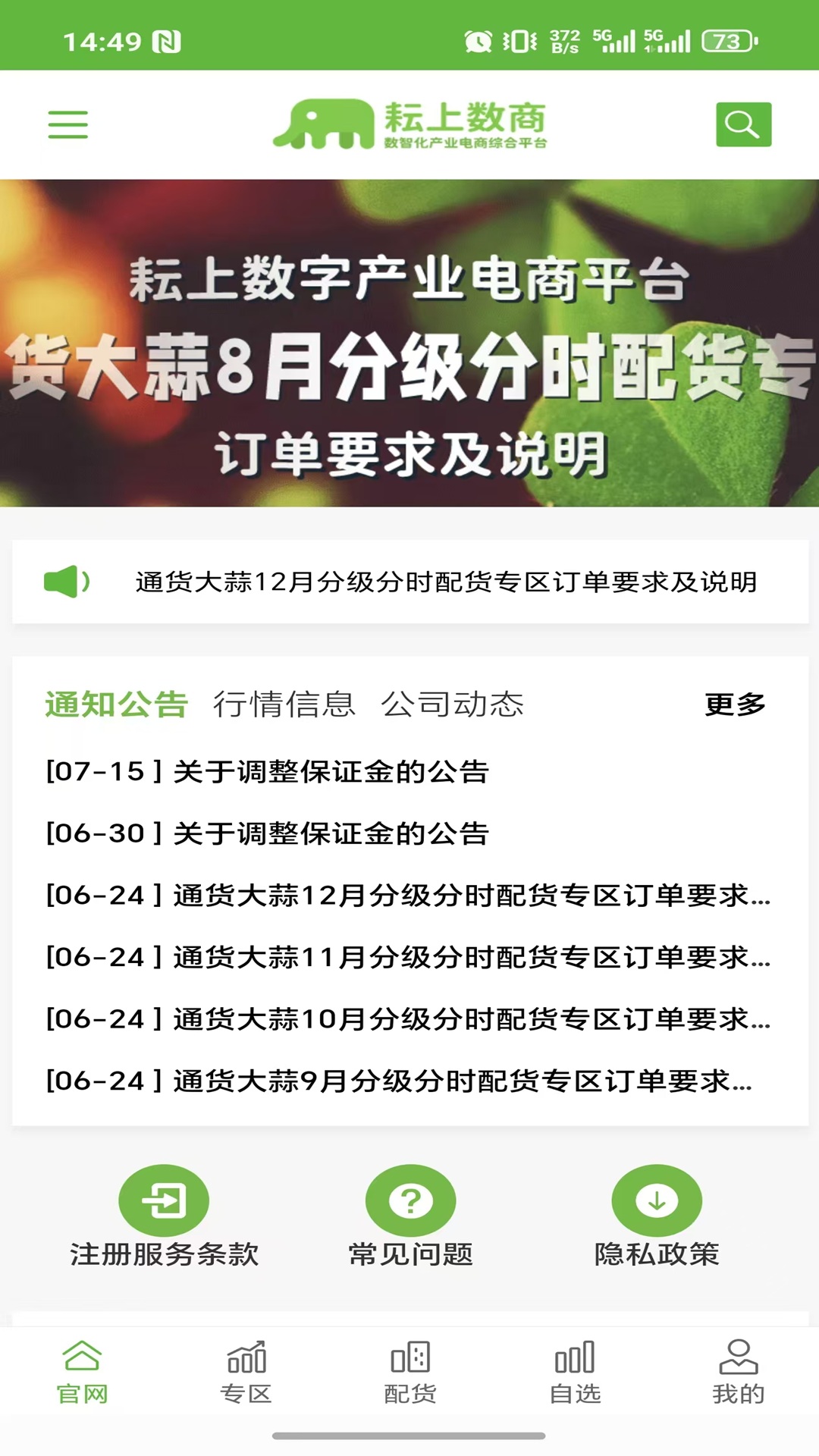Tap the question mark icon for 常见问题
Image resolution: width=819 pixels, height=1456 pixels.
click(409, 1200)
